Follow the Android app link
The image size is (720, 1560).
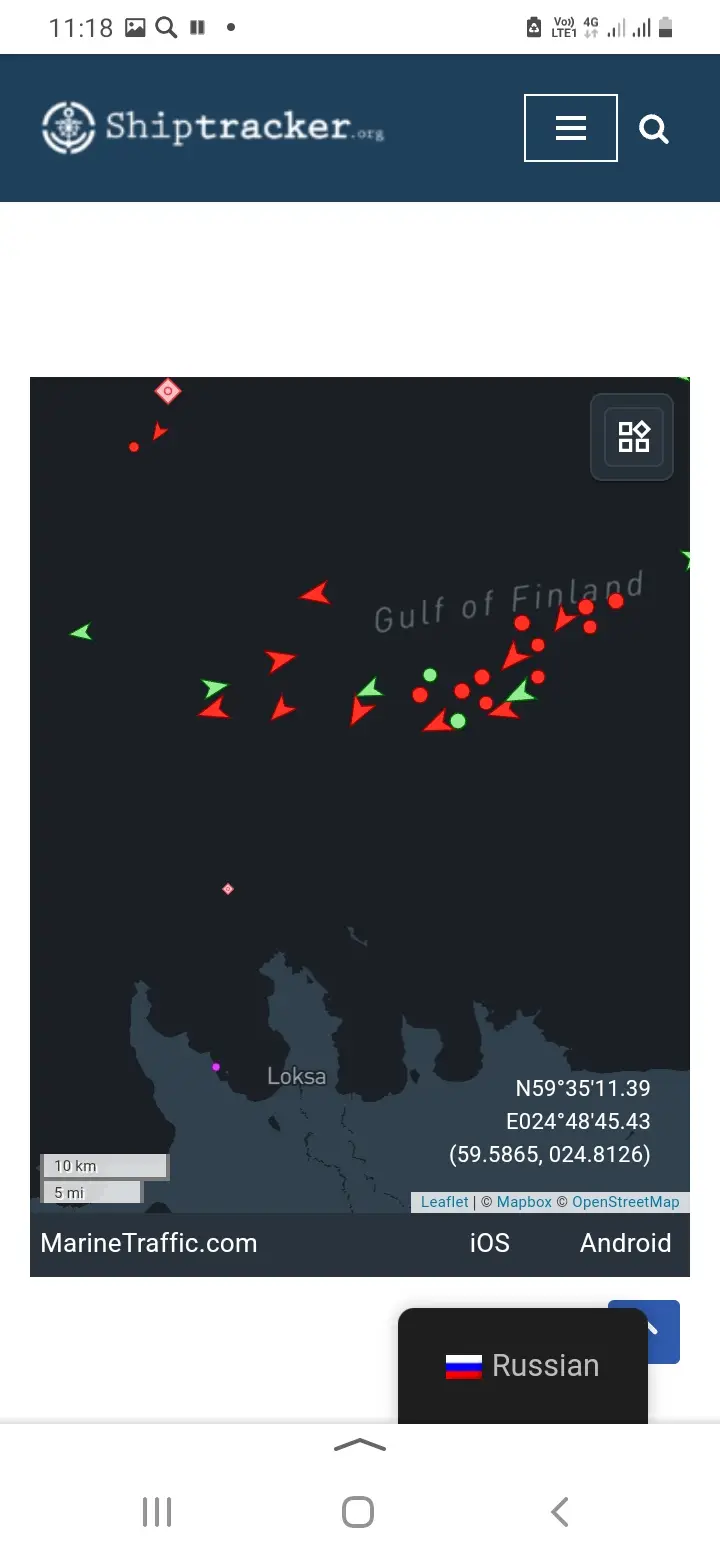tap(625, 1243)
